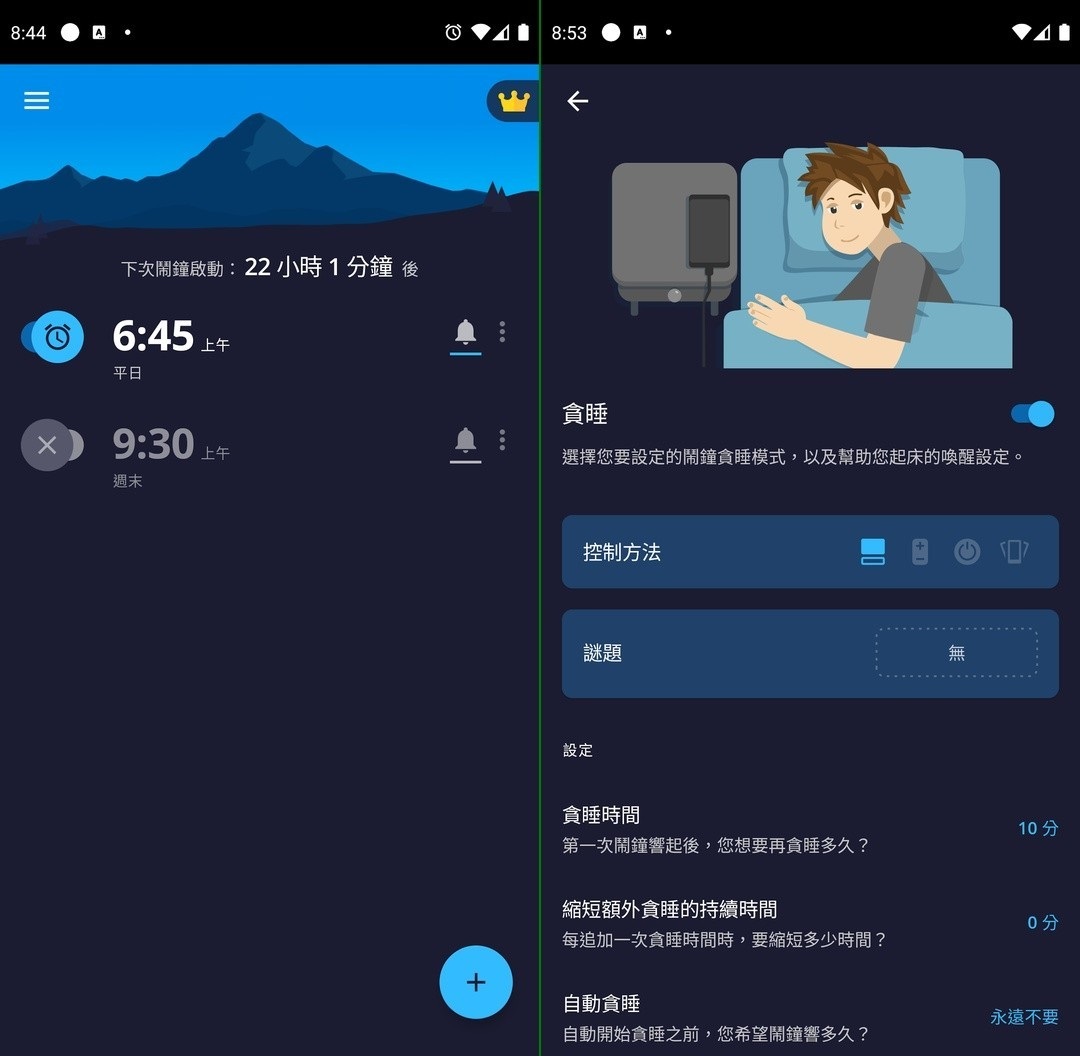Turn off the 6:45 上午 alarm switch

[53, 337]
